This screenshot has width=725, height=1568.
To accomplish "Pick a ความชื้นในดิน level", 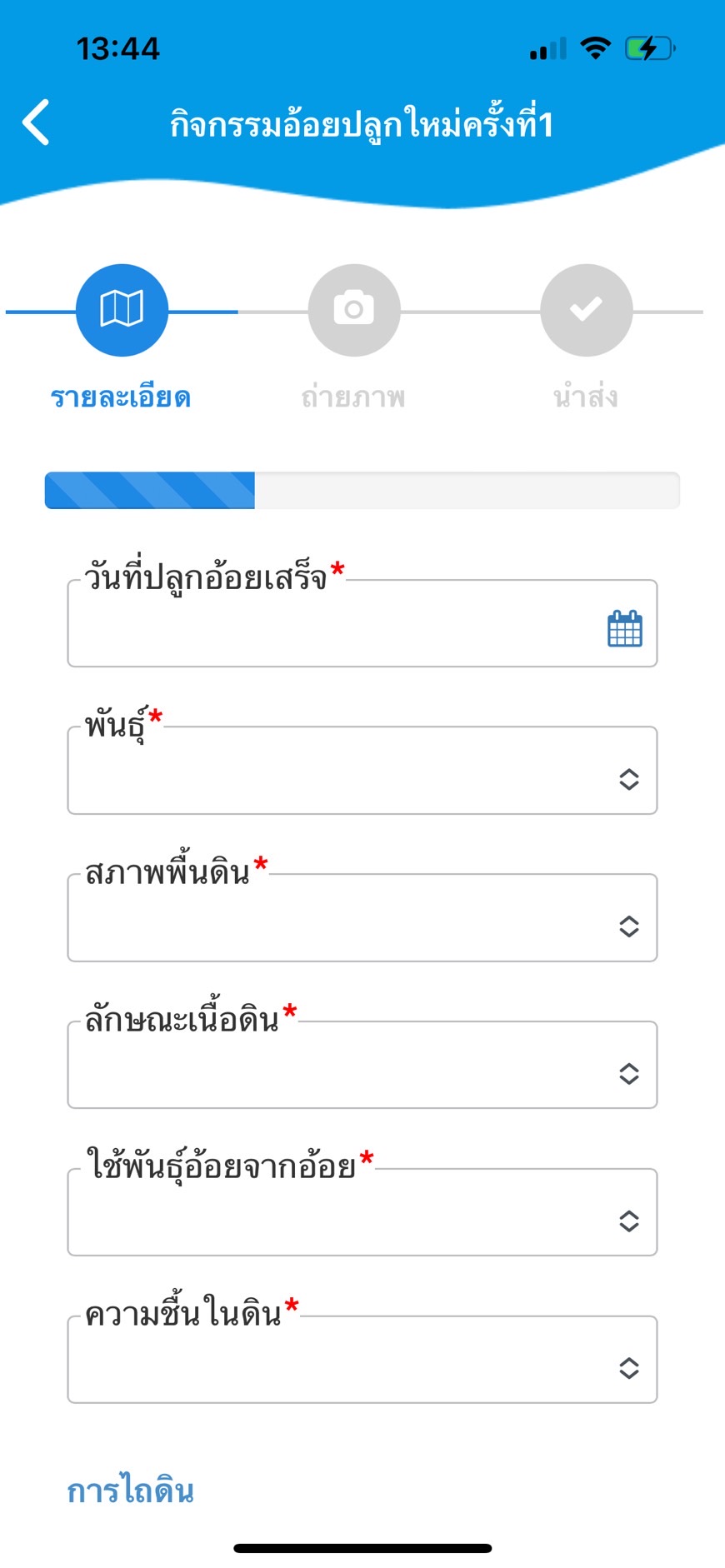I will coord(362,1363).
